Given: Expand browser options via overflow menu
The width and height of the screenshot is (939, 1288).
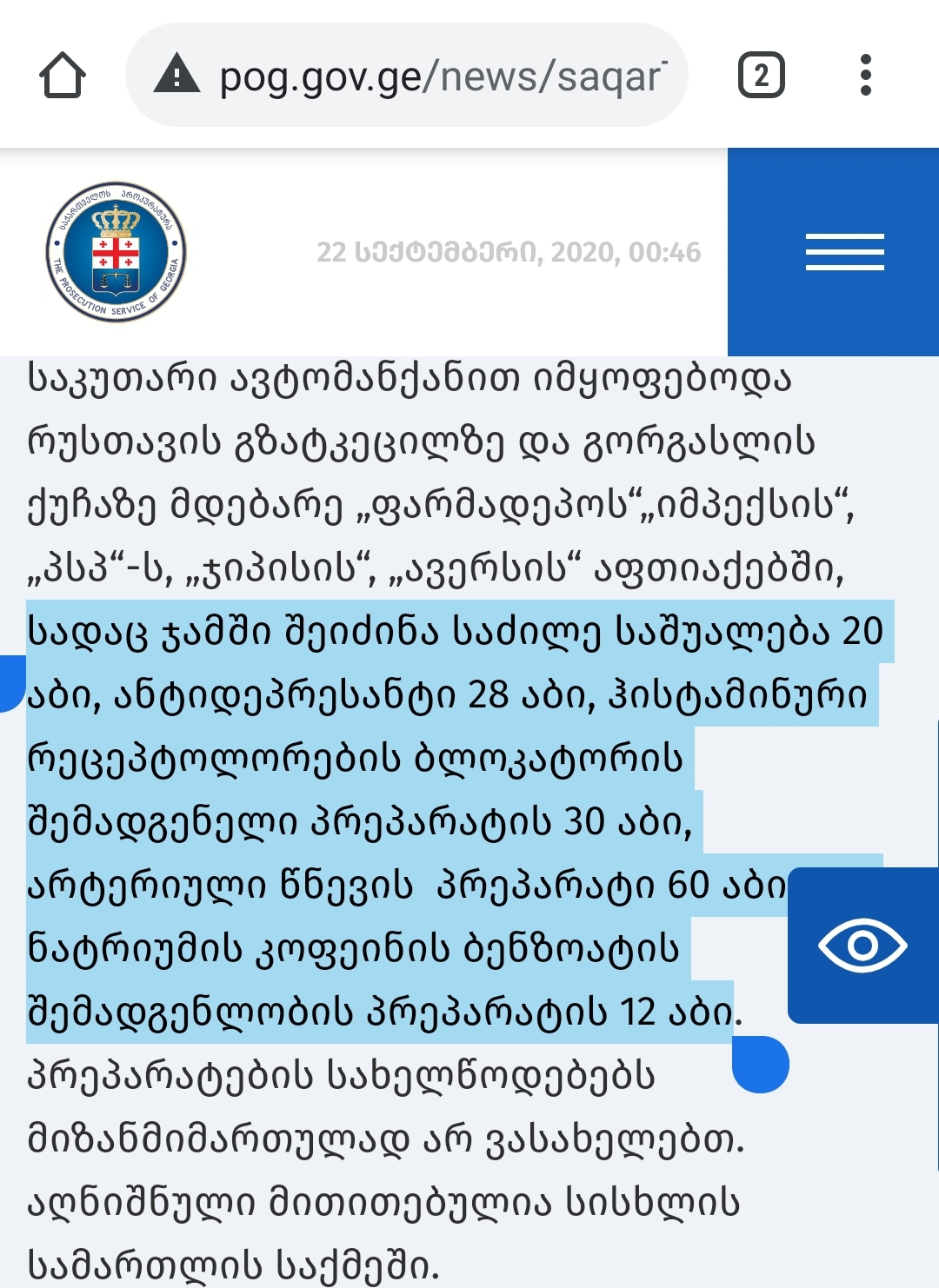Looking at the screenshot, I should click(863, 76).
